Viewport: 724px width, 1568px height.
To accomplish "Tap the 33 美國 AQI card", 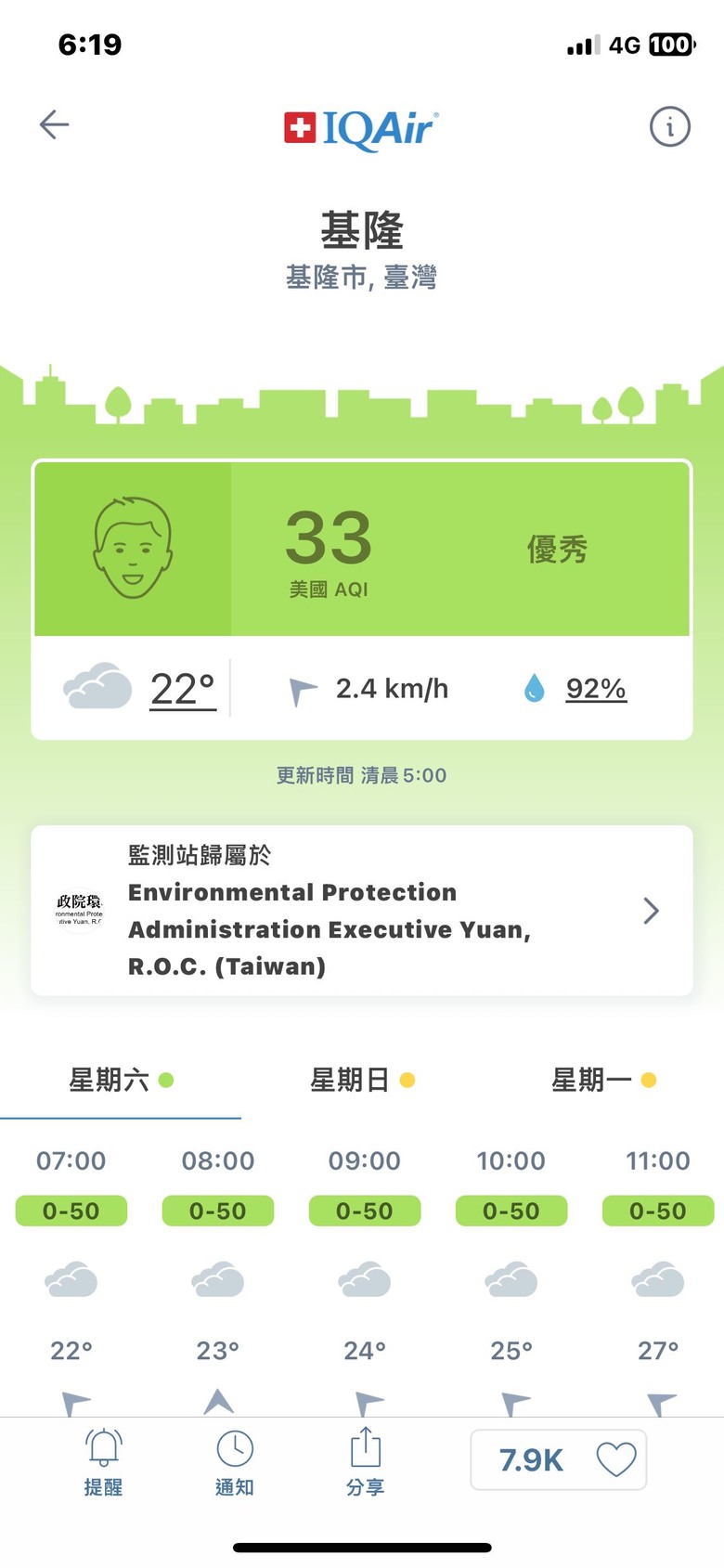I will (x=362, y=549).
